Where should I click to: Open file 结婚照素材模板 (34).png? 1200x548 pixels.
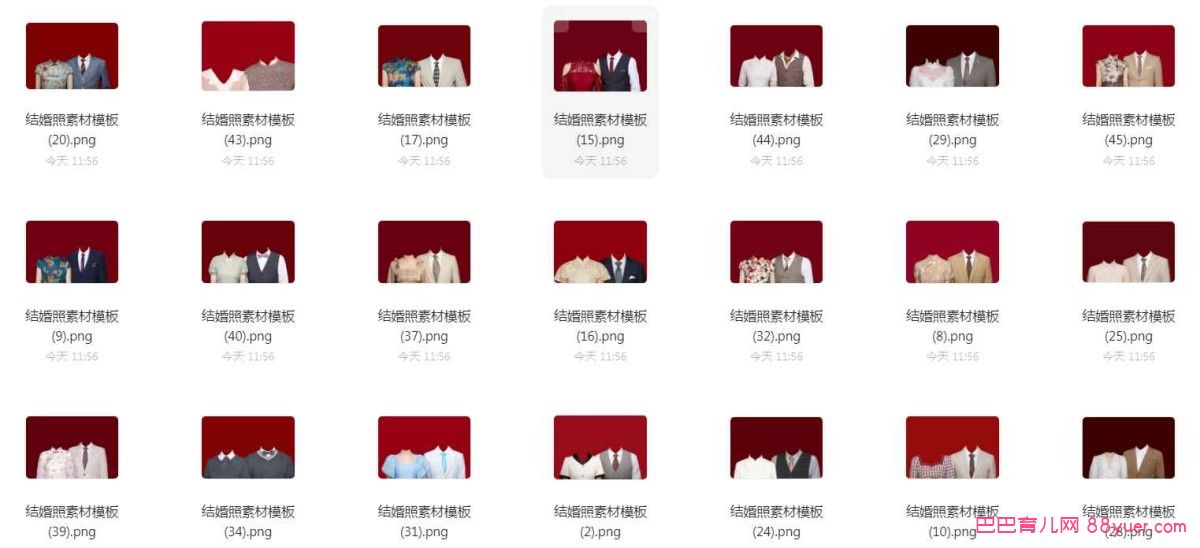click(x=248, y=448)
